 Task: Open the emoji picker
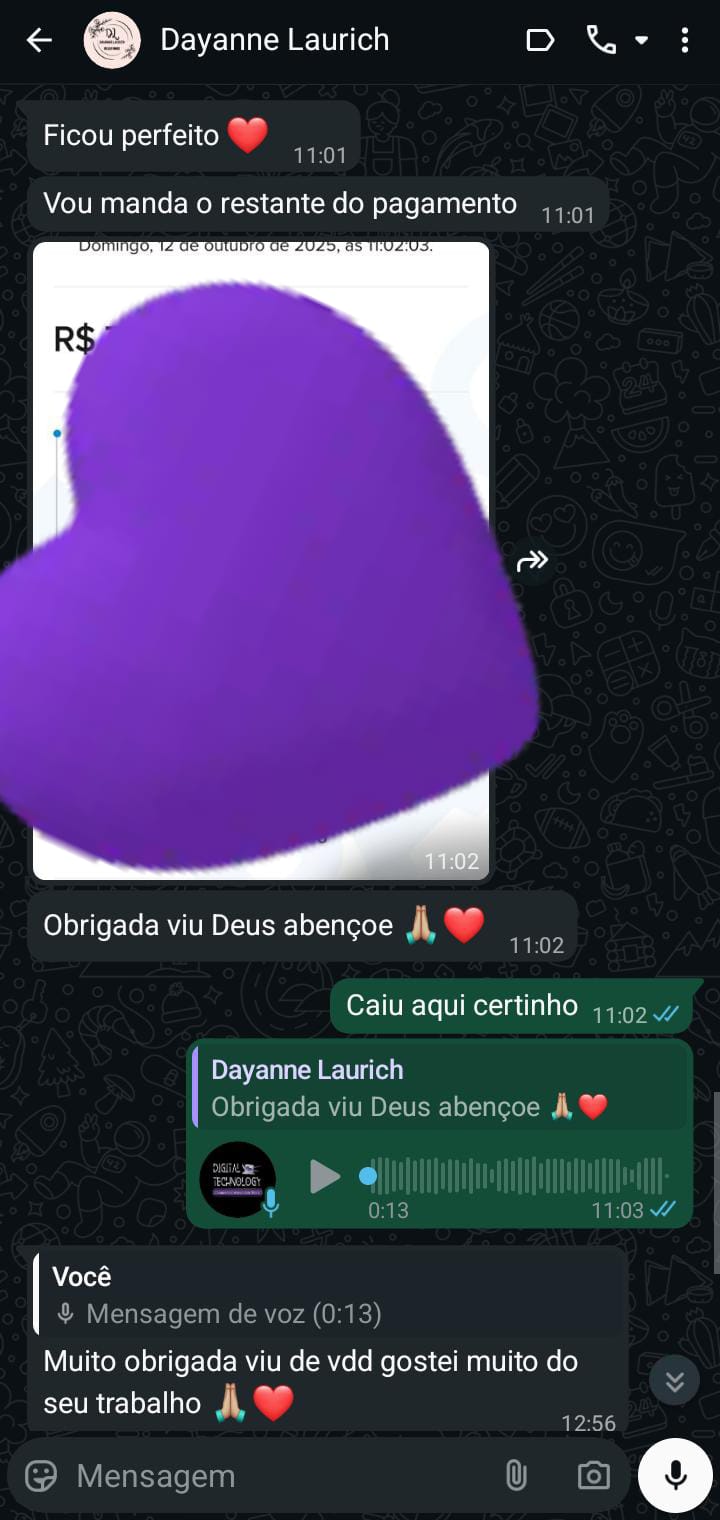[41, 1476]
